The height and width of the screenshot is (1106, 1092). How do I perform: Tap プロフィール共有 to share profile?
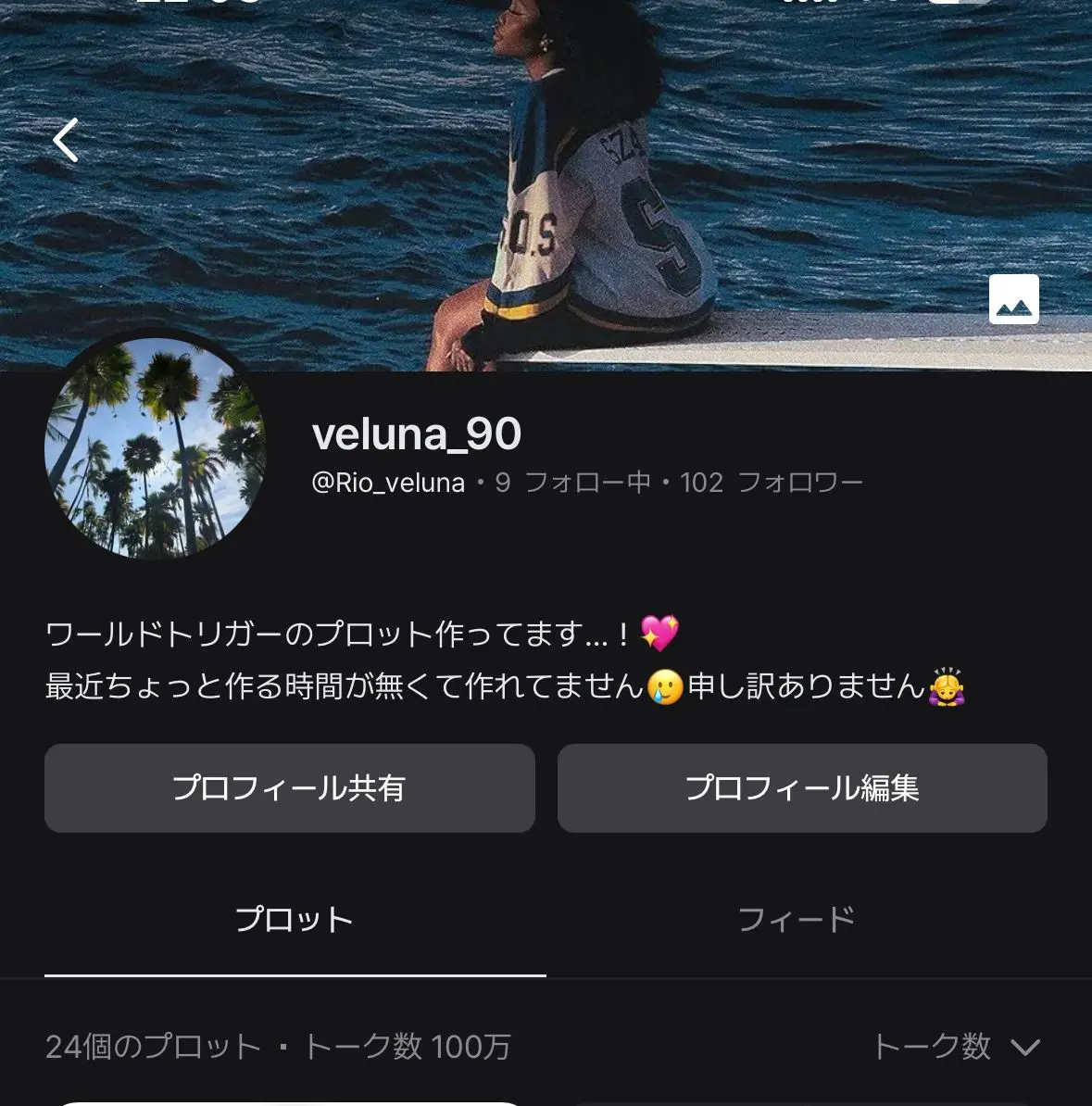(289, 788)
